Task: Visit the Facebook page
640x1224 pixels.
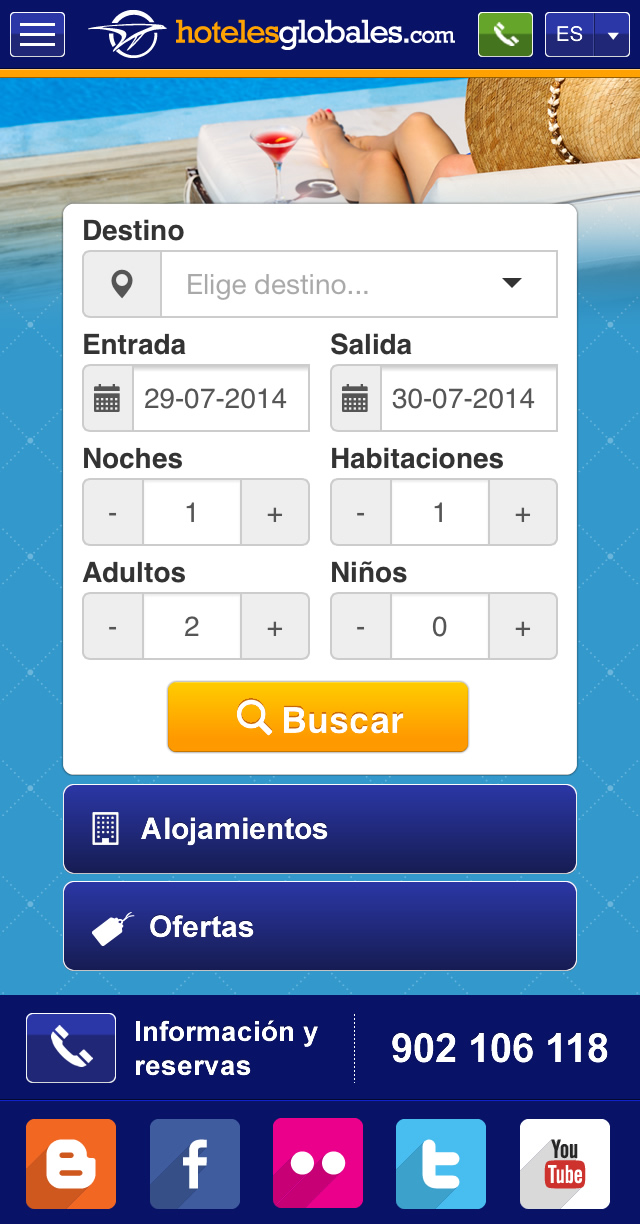Action: point(195,1164)
